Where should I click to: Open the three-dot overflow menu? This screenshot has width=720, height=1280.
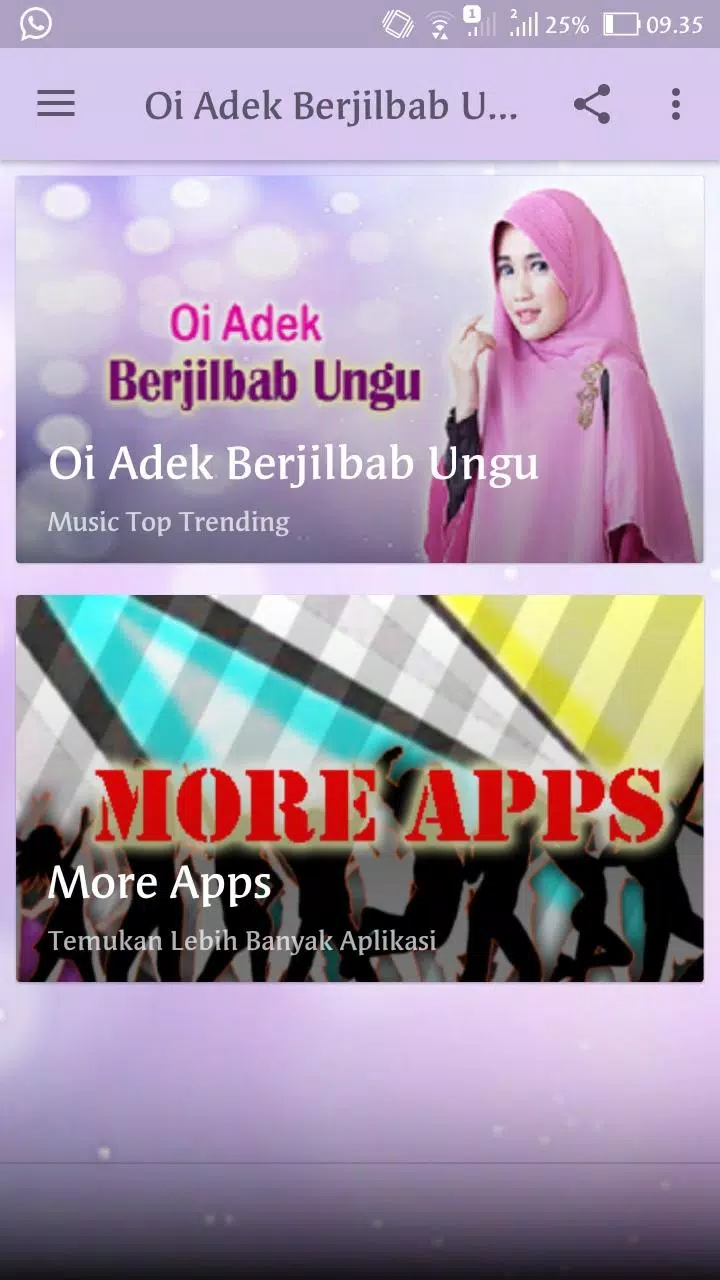(x=676, y=104)
